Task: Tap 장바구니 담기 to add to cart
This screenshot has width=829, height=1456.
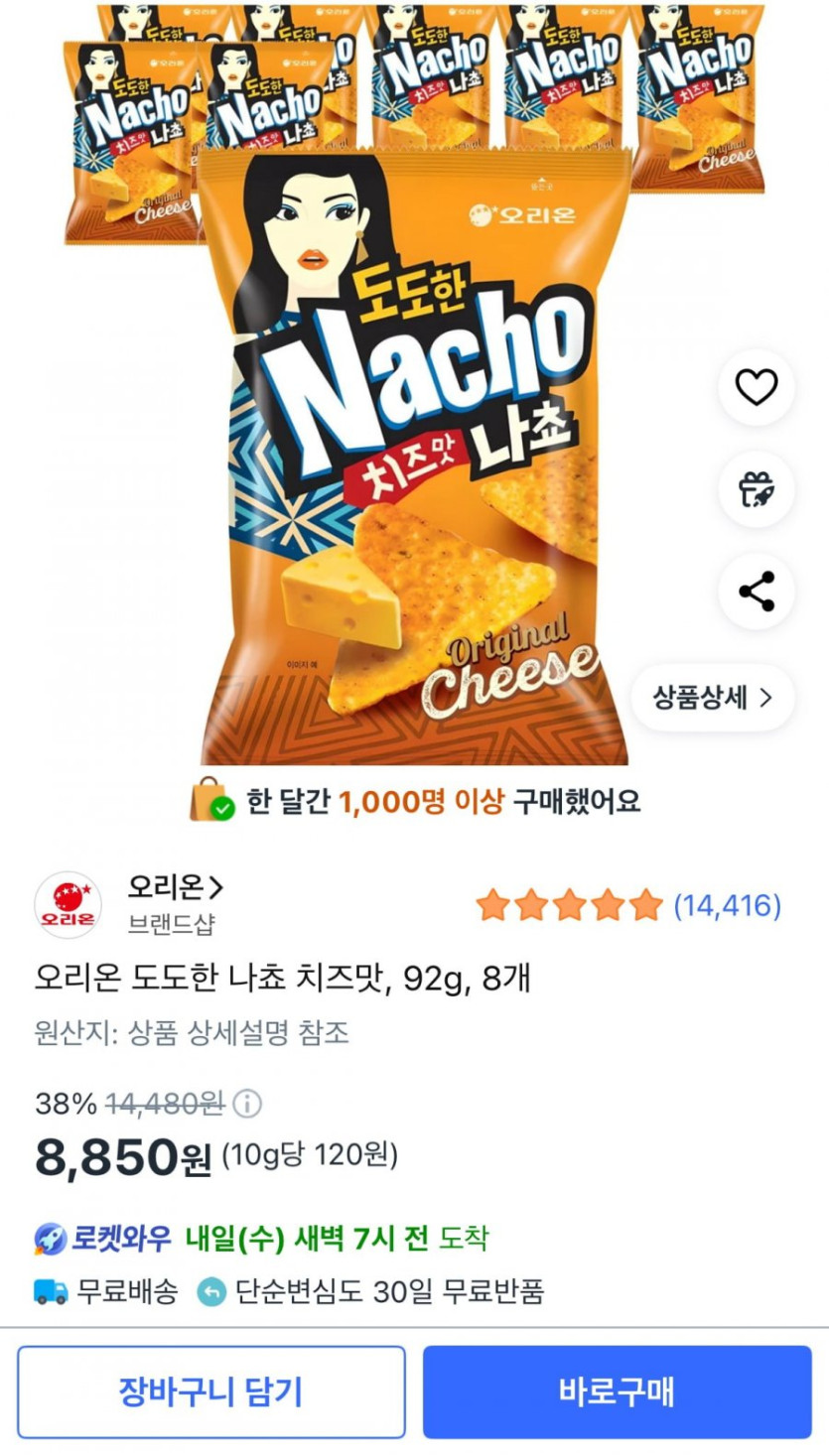Action: (210, 1391)
